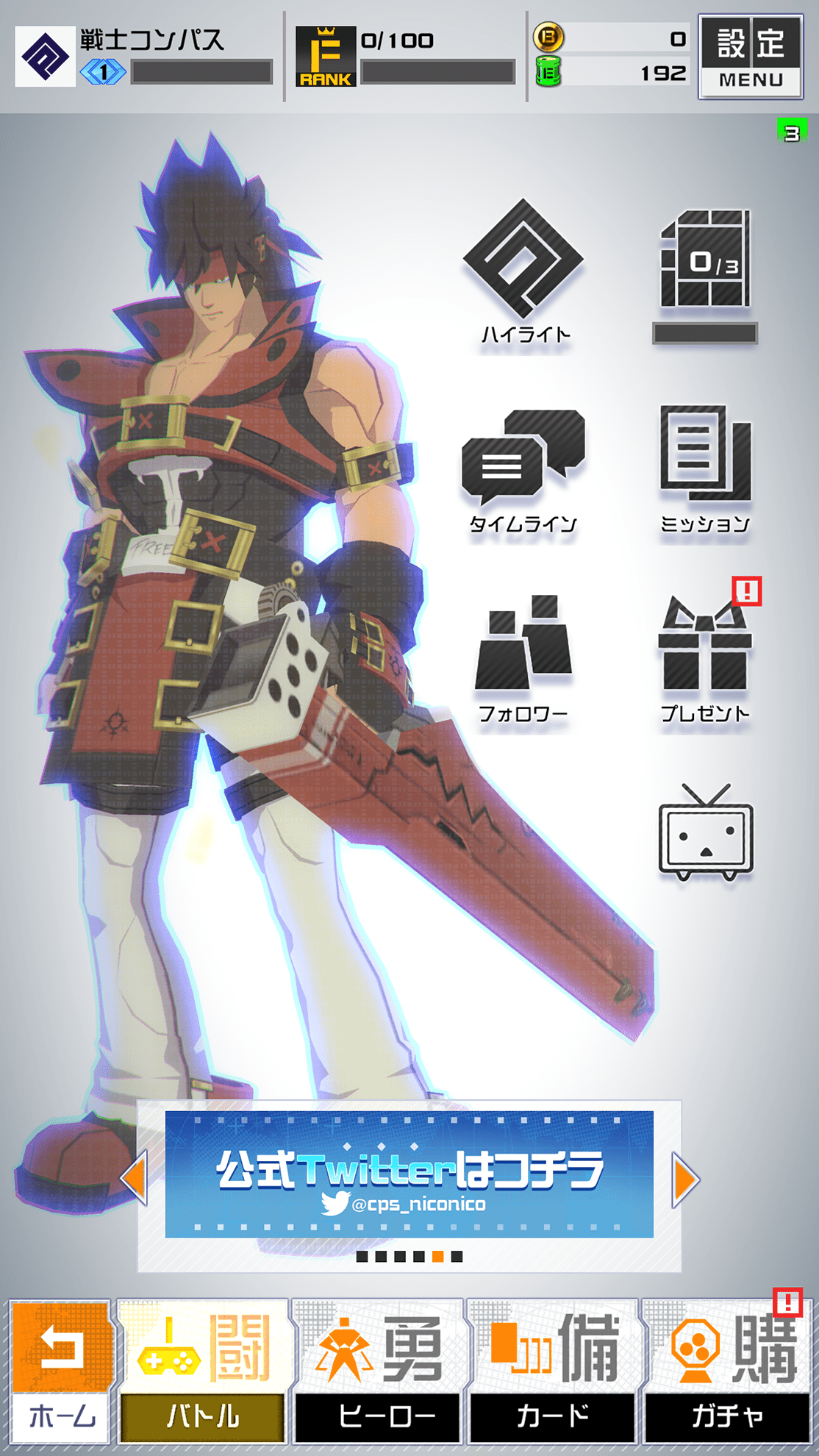Switch to バトル battle tab
819x1456 pixels.
203,1371
